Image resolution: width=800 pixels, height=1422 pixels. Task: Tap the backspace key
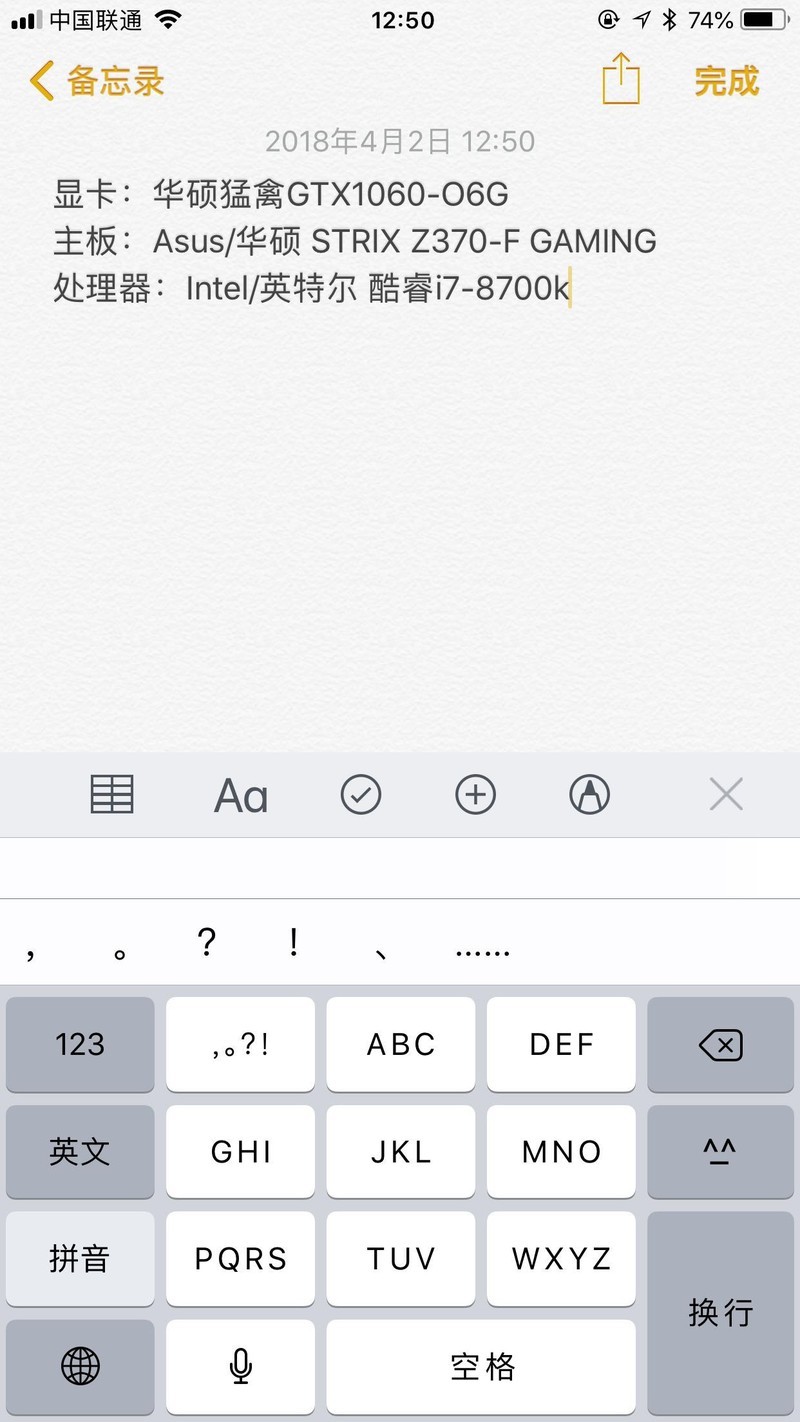point(720,1045)
